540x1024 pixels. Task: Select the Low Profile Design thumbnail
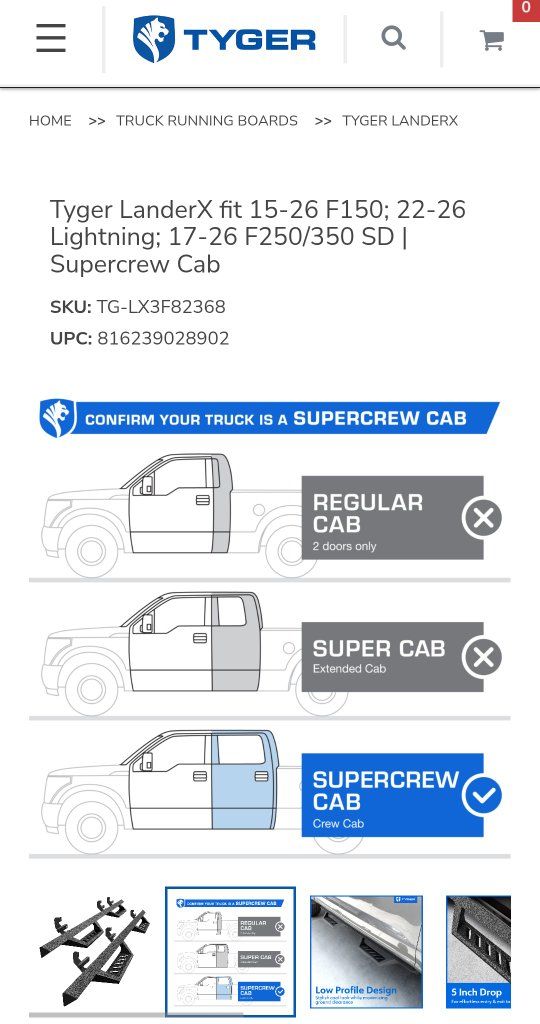366,952
